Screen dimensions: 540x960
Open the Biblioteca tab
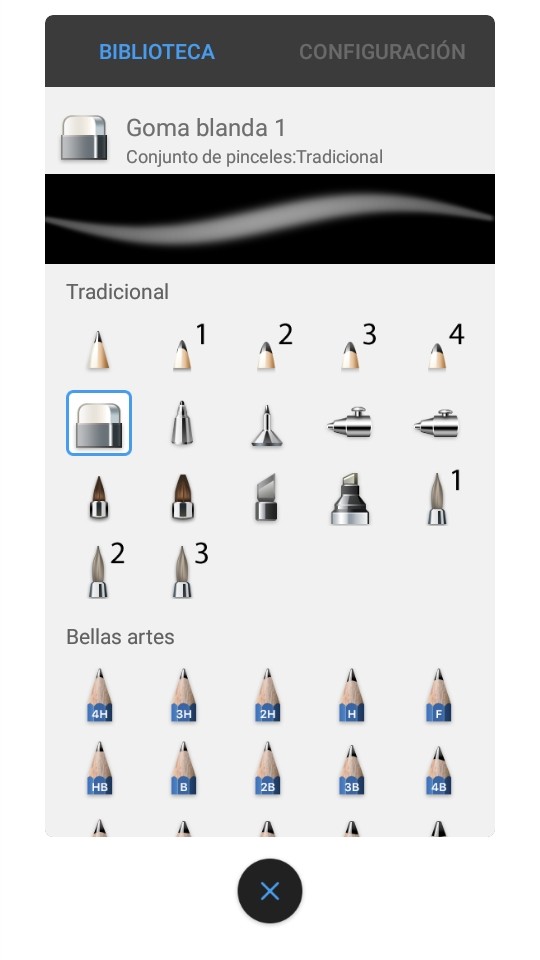(x=157, y=51)
